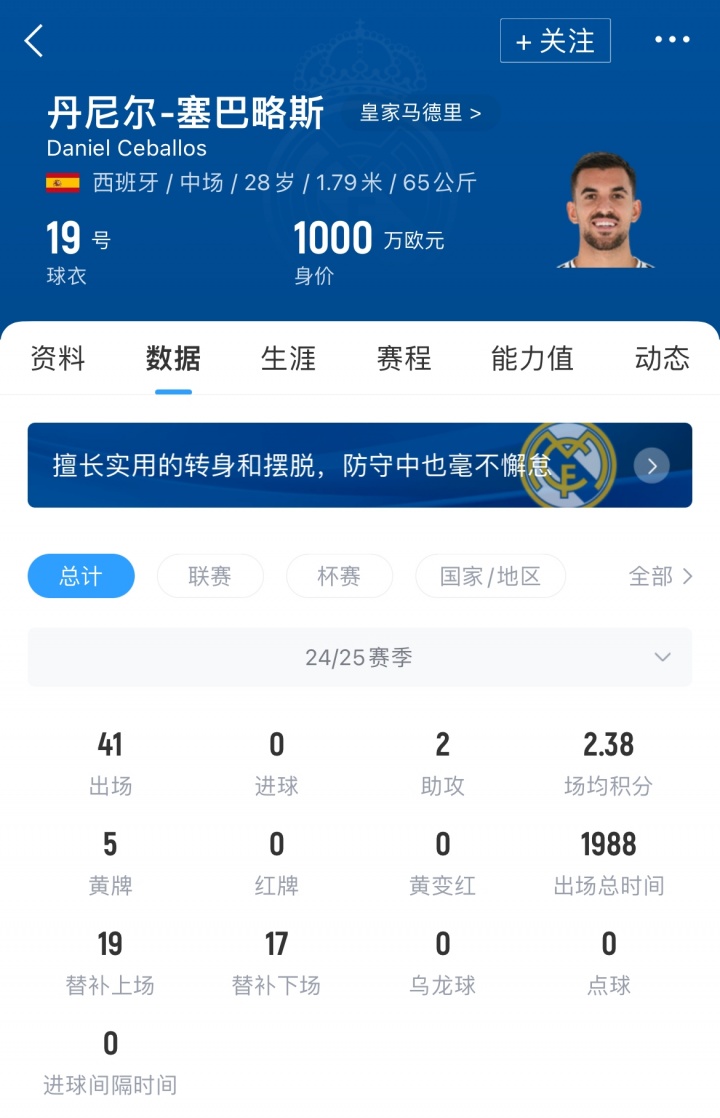Filter stats by 联赛

click(x=210, y=576)
